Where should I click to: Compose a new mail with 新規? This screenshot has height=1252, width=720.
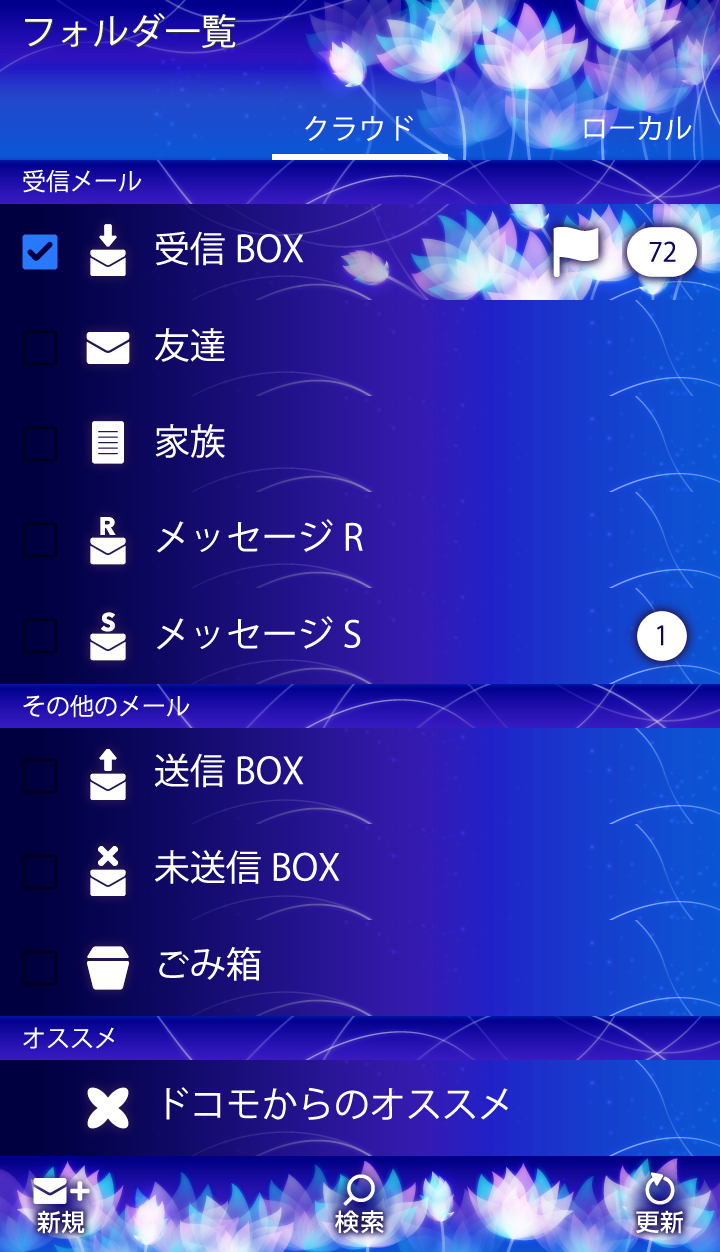(x=61, y=1205)
